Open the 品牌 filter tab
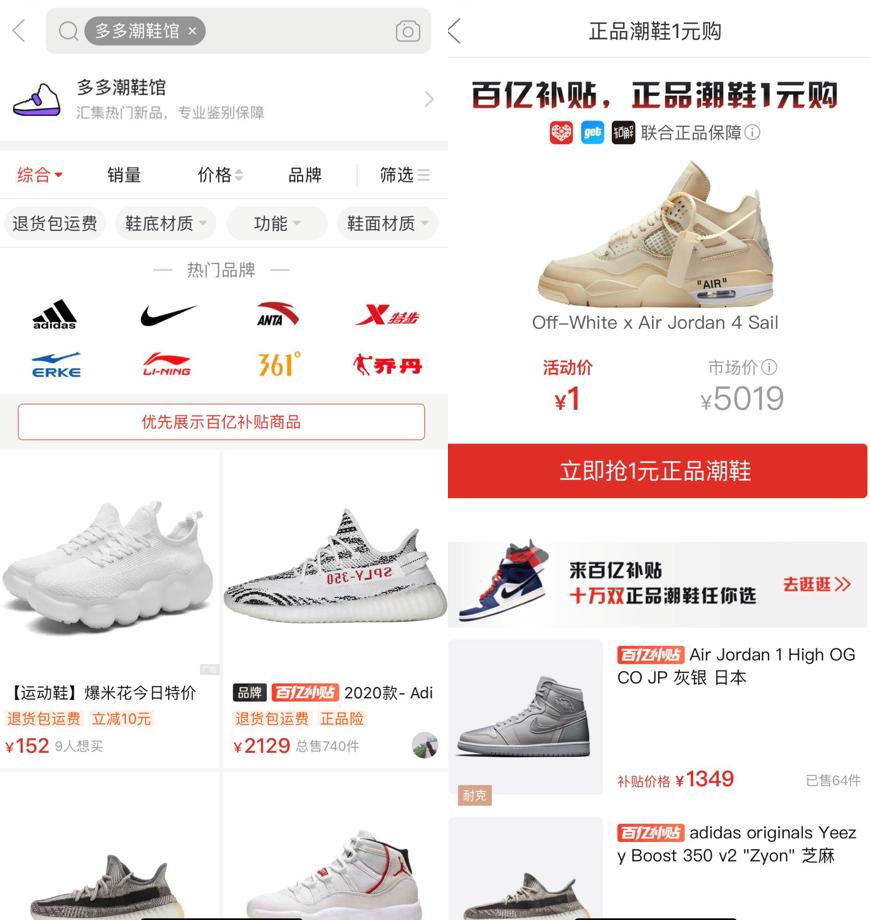Screen dimensions: 870x920 click(305, 175)
